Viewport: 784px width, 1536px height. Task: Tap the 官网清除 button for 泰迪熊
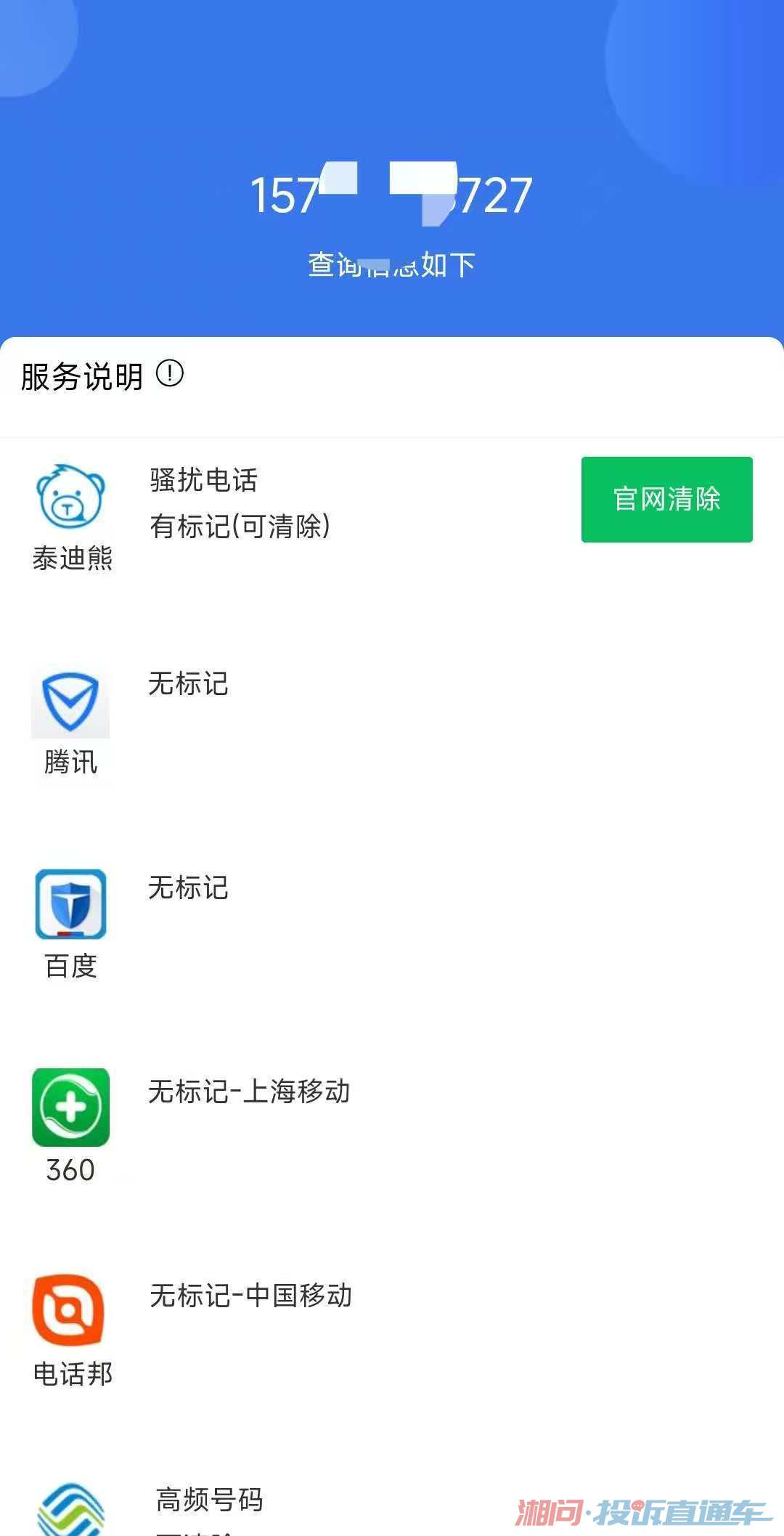click(666, 499)
